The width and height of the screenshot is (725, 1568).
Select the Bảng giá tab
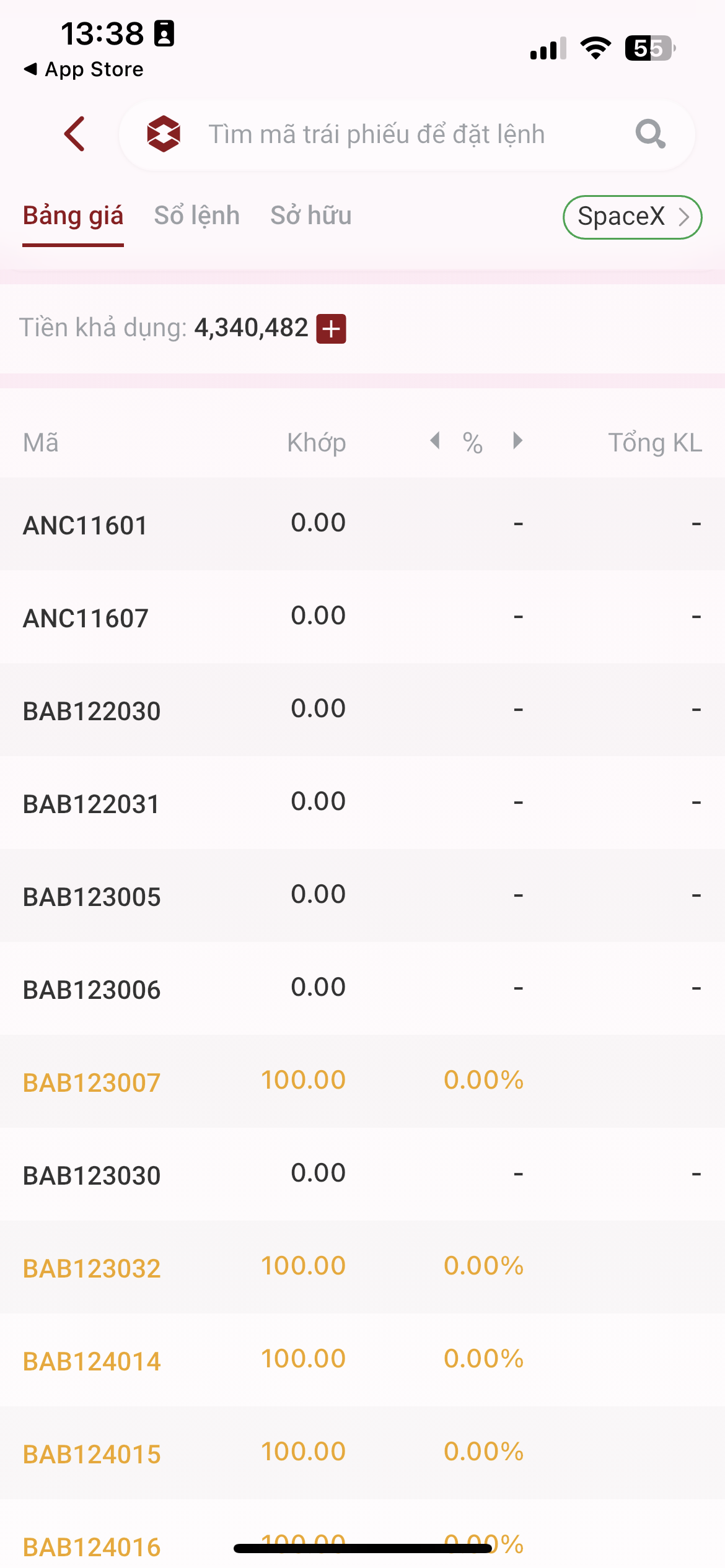click(73, 216)
